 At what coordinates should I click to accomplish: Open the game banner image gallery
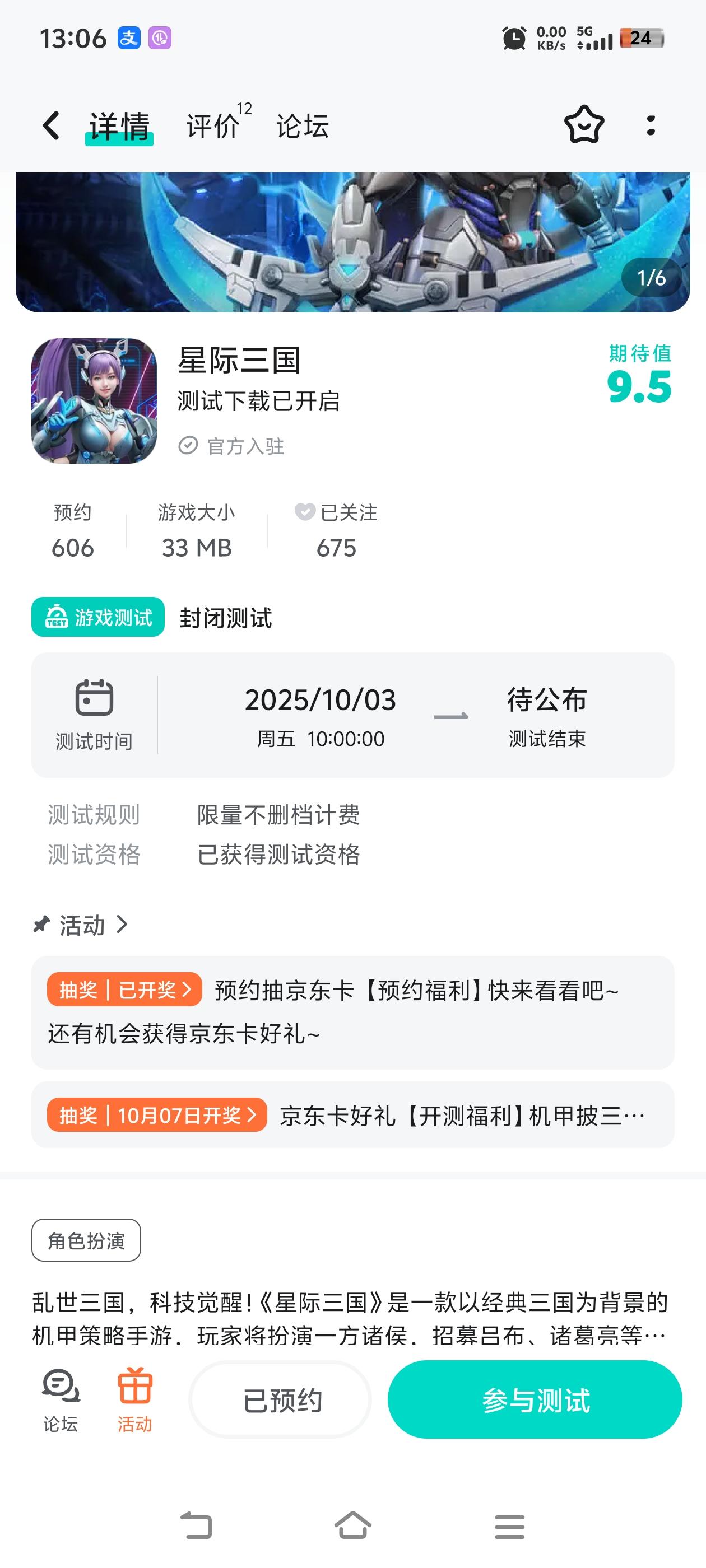click(352, 242)
